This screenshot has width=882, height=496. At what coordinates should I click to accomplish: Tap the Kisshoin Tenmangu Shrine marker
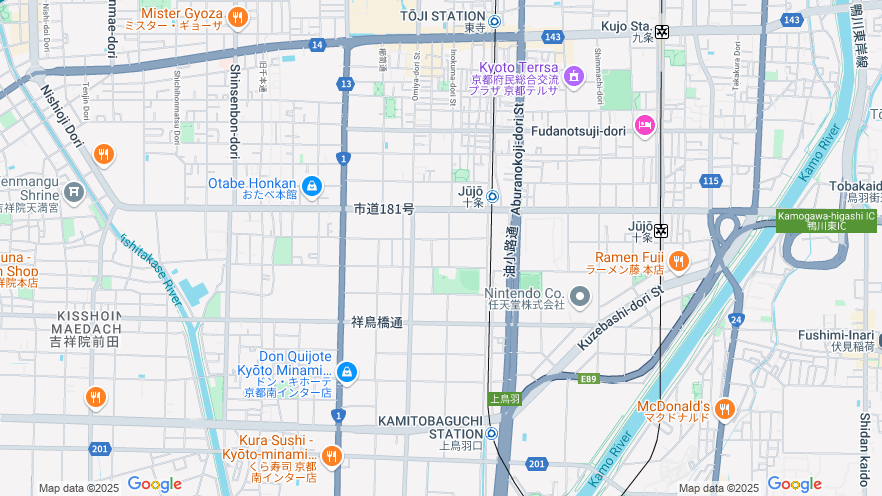[74, 191]
